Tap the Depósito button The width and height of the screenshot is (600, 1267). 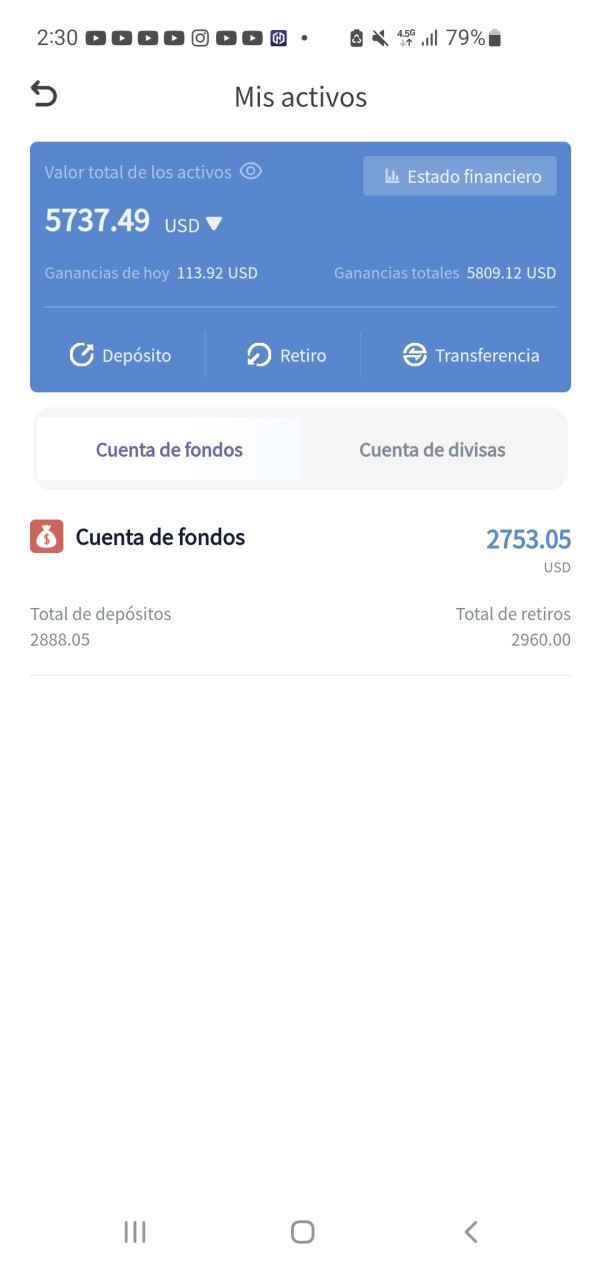click(120, 355)
